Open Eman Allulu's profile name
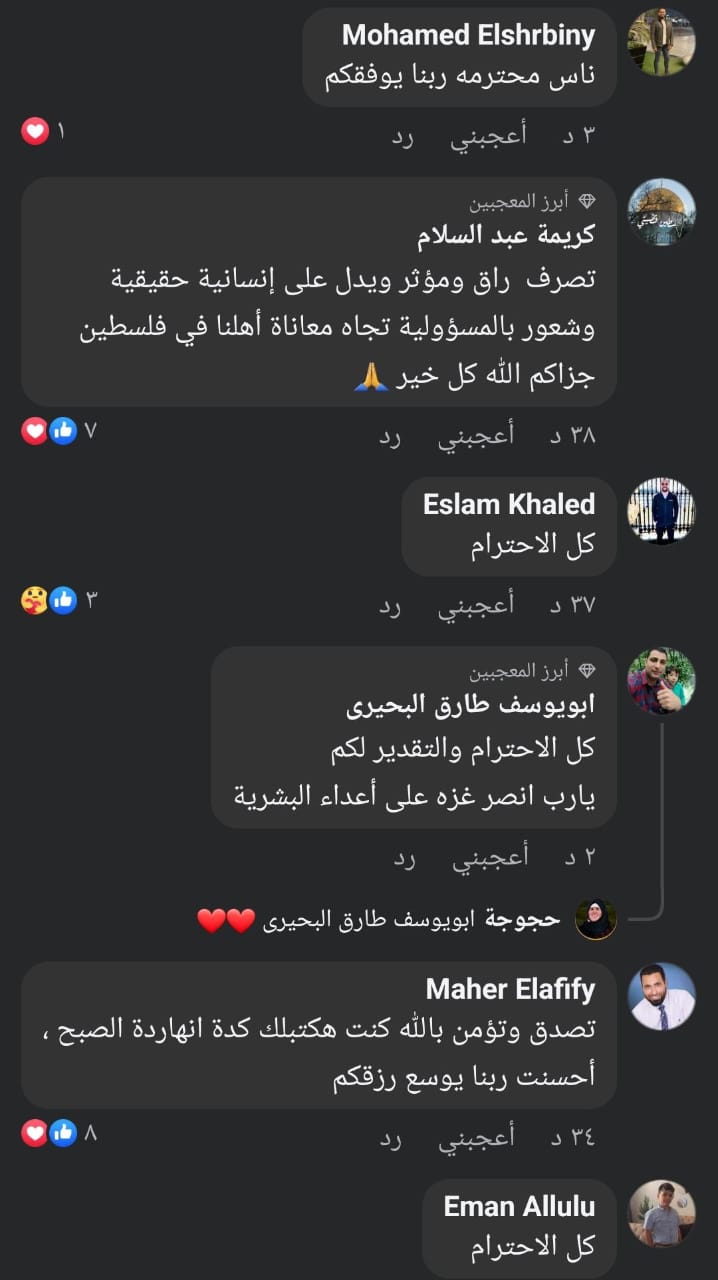The width and height of the screenshot is (718, 1280). (518, 1206)
